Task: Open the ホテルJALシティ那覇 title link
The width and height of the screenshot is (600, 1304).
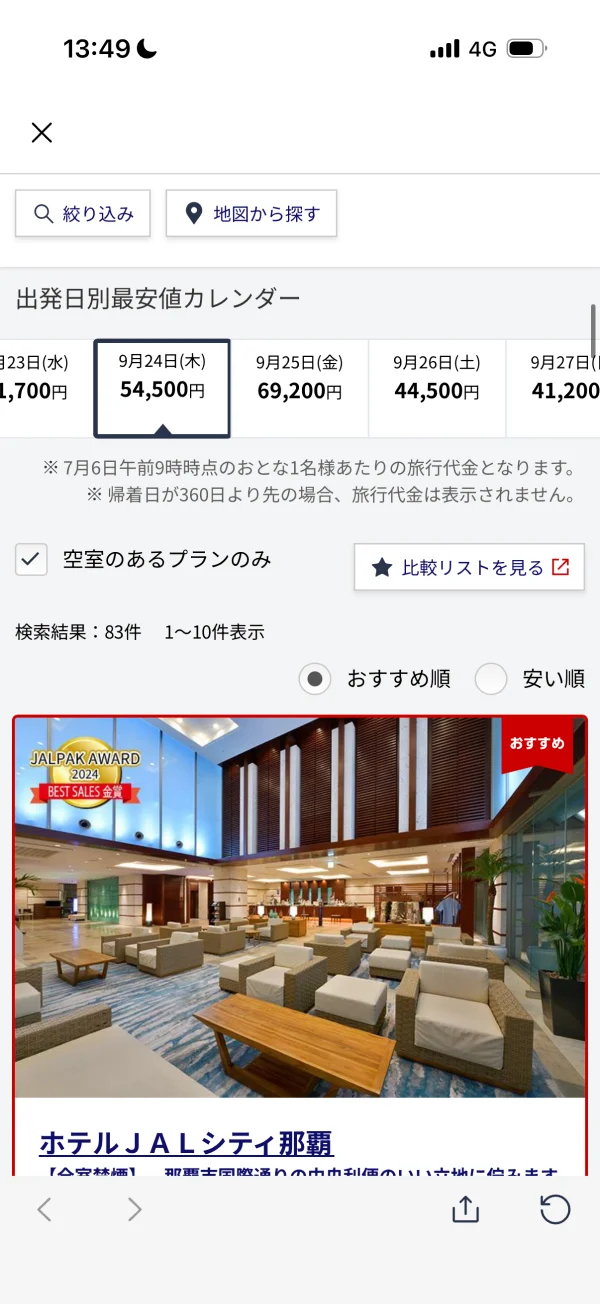Action: (186, 1143)
